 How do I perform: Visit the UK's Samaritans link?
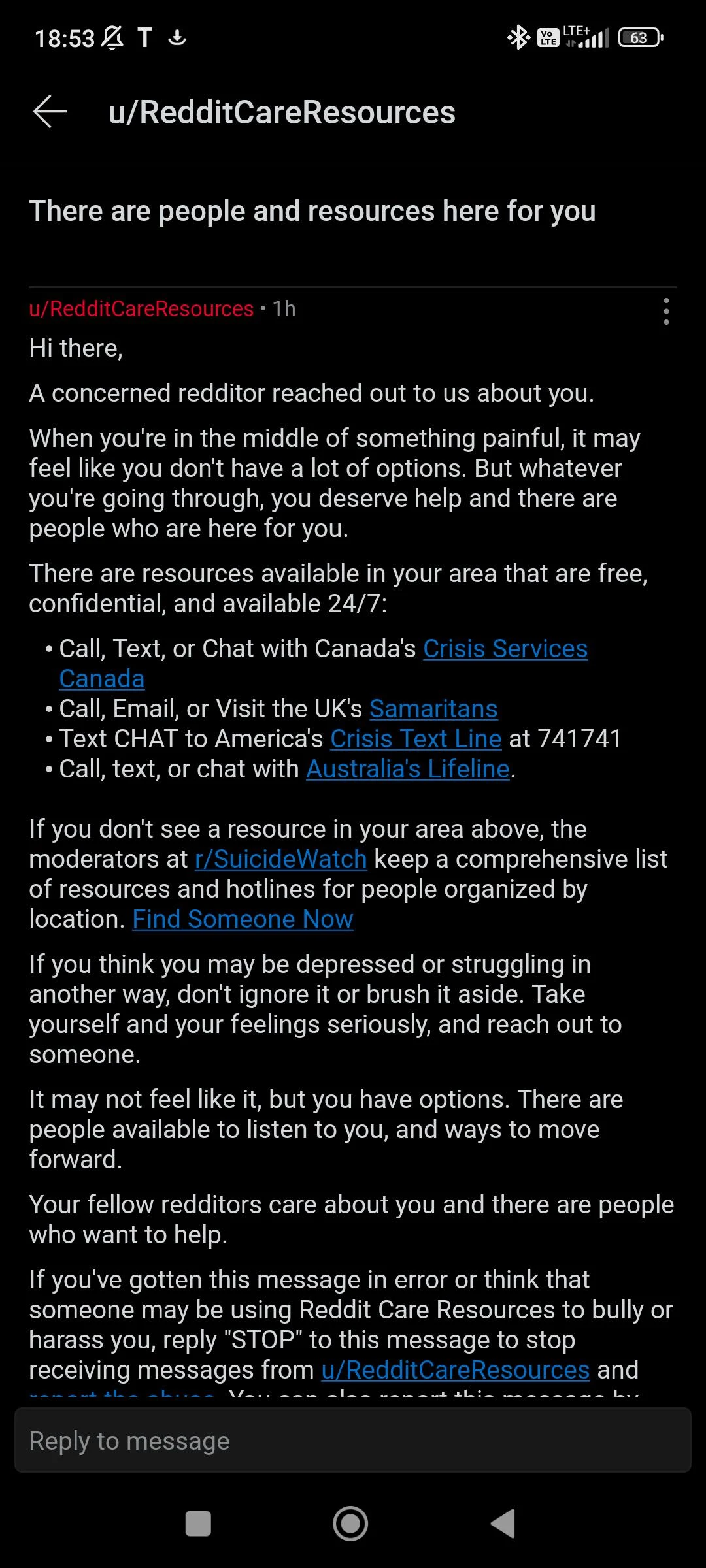point(433,709)
